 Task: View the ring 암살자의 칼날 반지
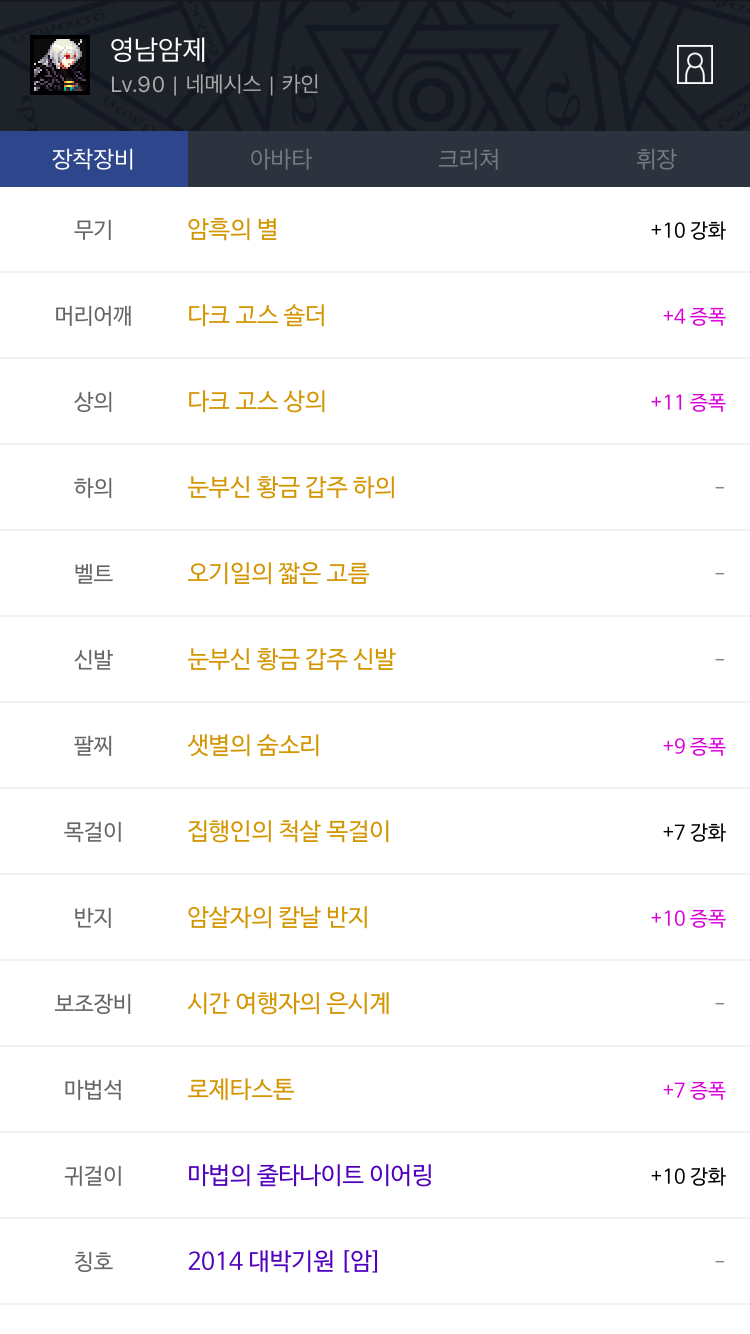tap(375, 918)
